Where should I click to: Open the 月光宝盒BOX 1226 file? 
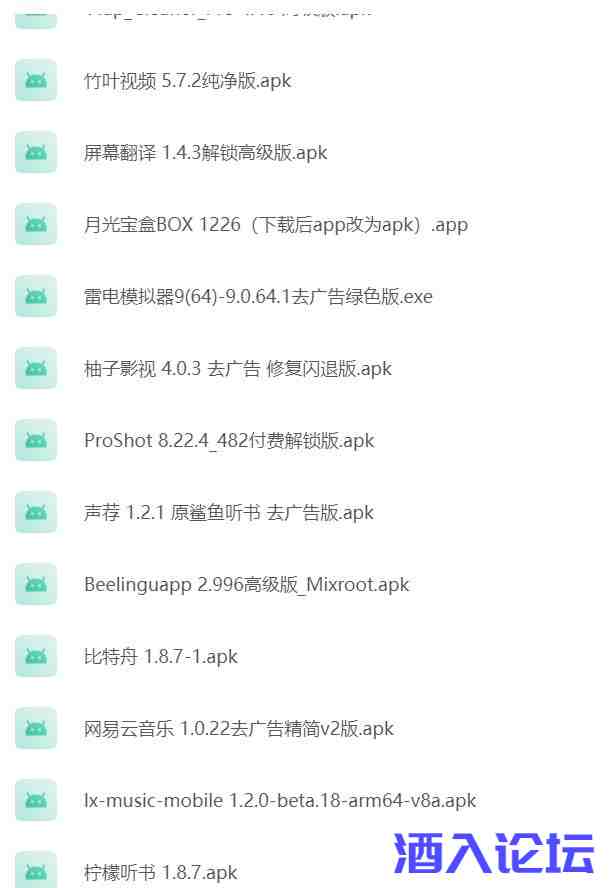(x=275, y=225)
